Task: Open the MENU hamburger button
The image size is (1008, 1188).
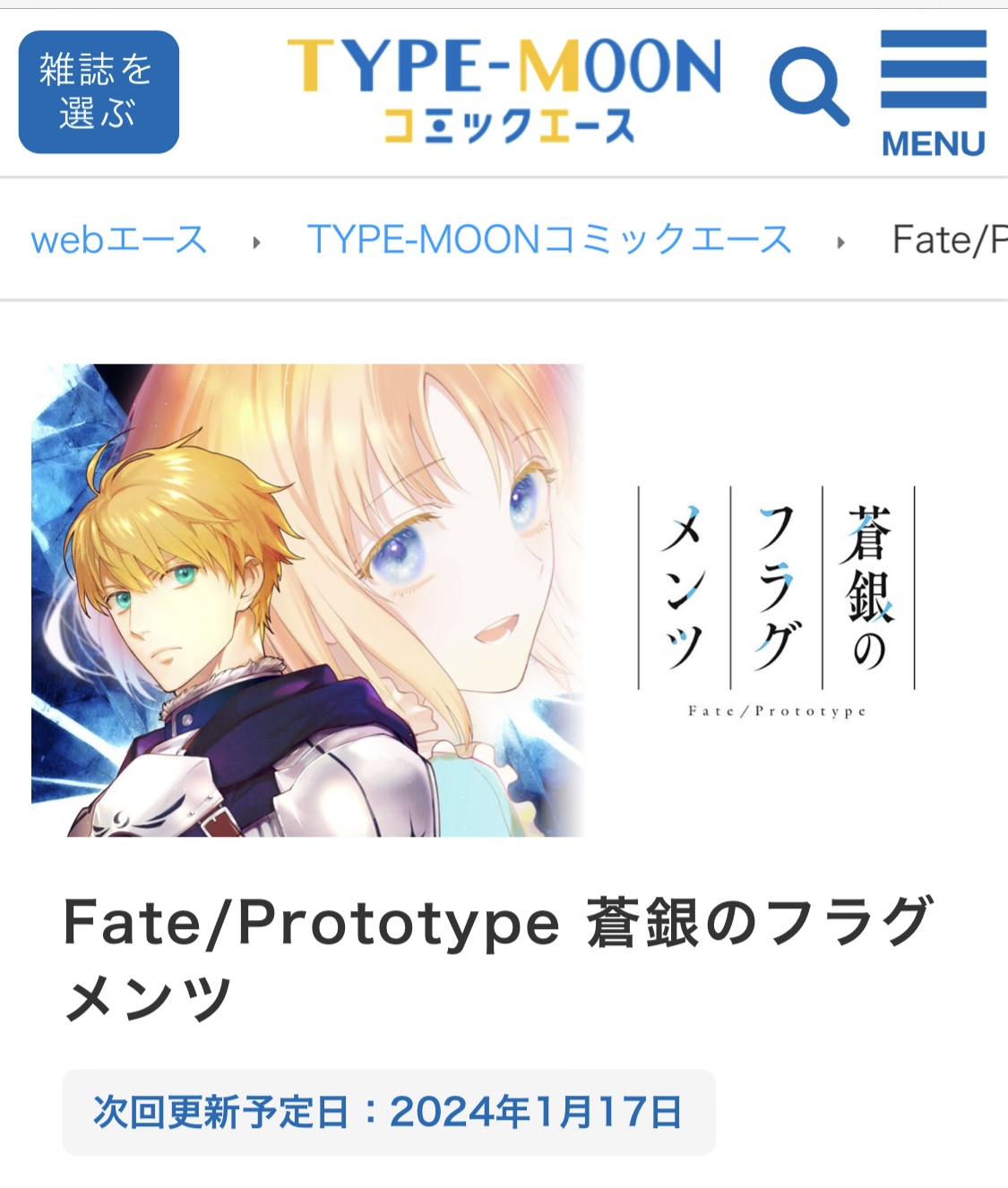Action: click(x=933, y=93)
